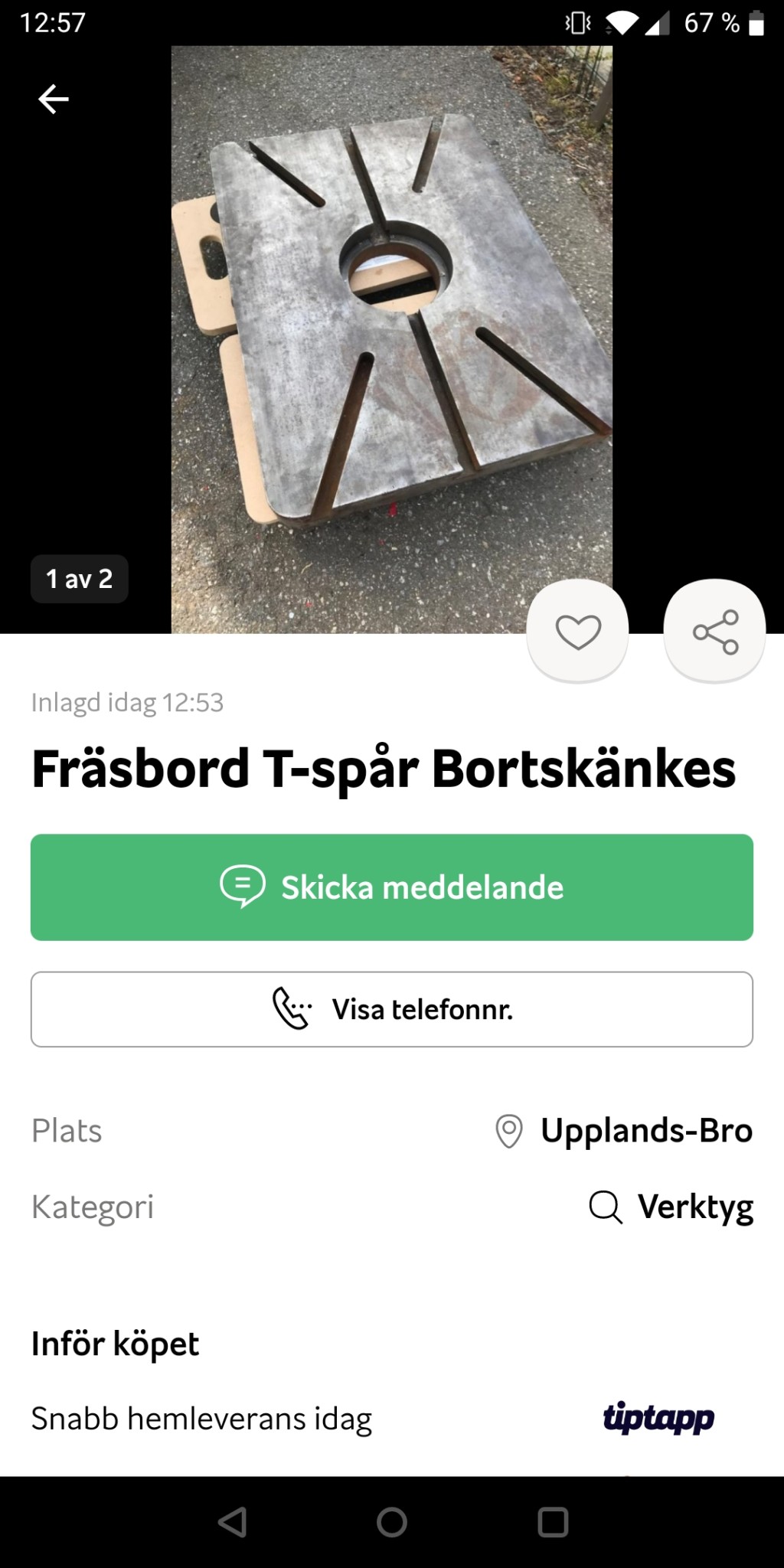Tap the system home button
The height and width of the screenshot is (1568, 784).
coord(392,1523)
